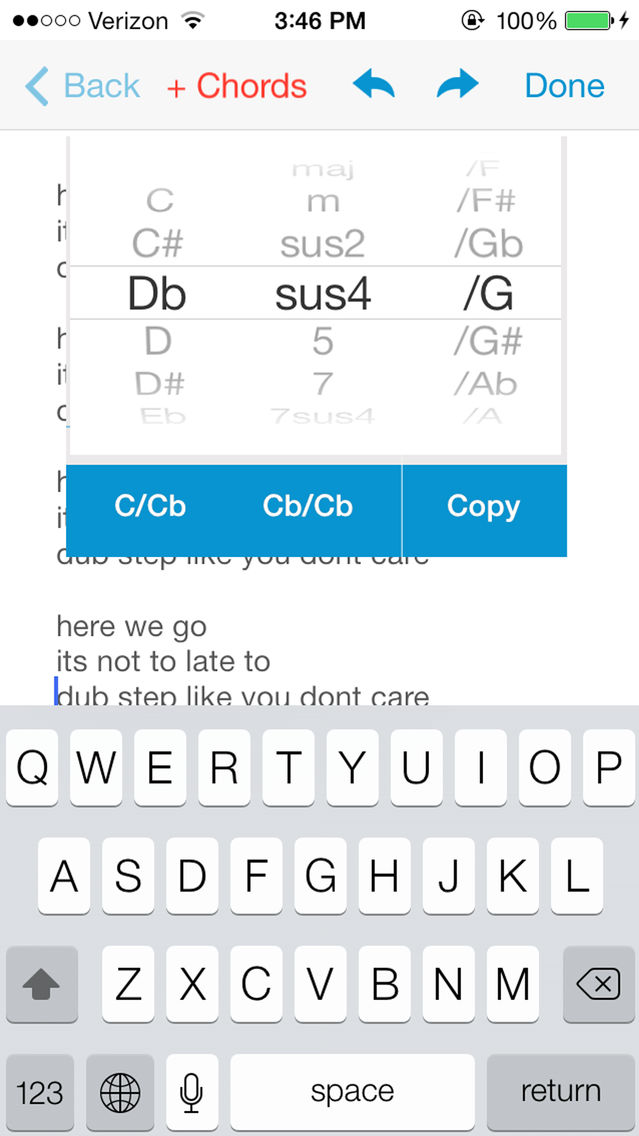The image size is (639, 1136).
Task: Pick /G# in the bass note picker
Action: [x=488, y=341]
